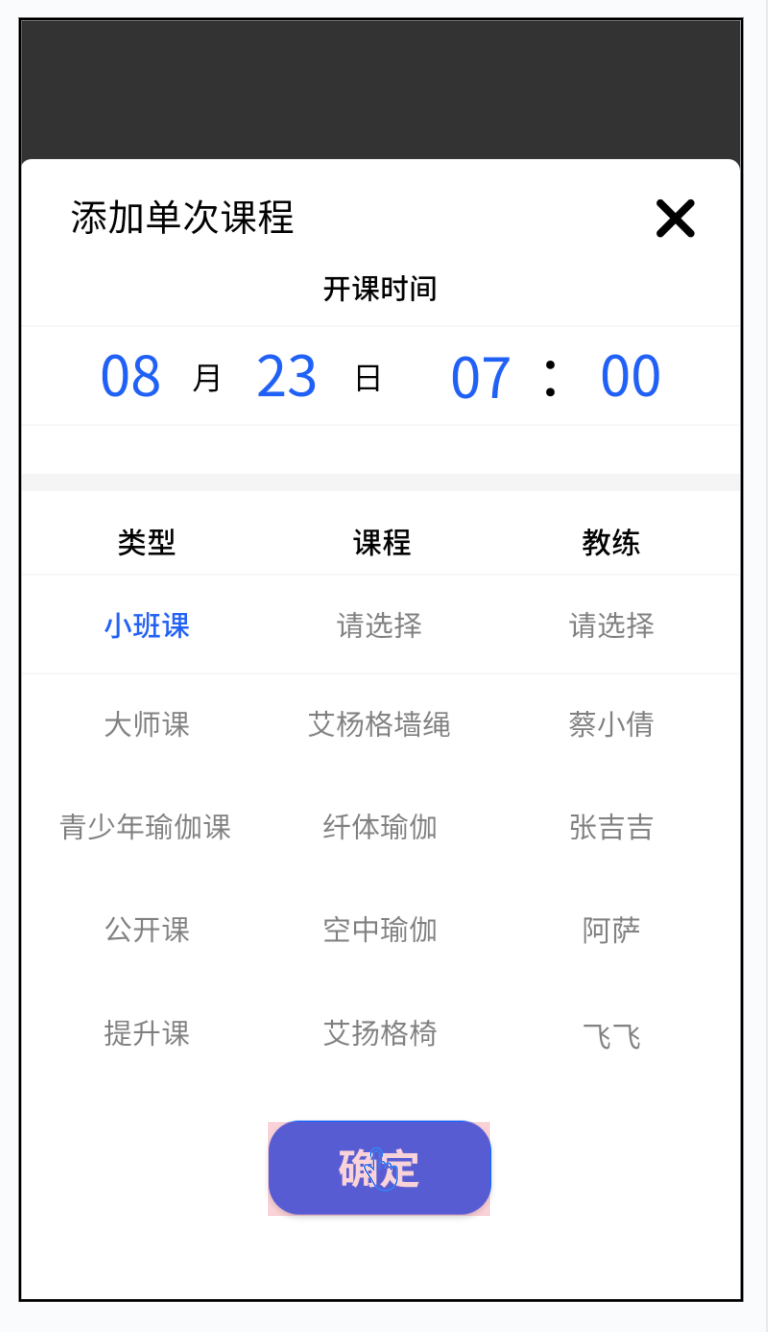Tap the minute value 00
This screenshot has height=1332, width=768.
[631, 377]
